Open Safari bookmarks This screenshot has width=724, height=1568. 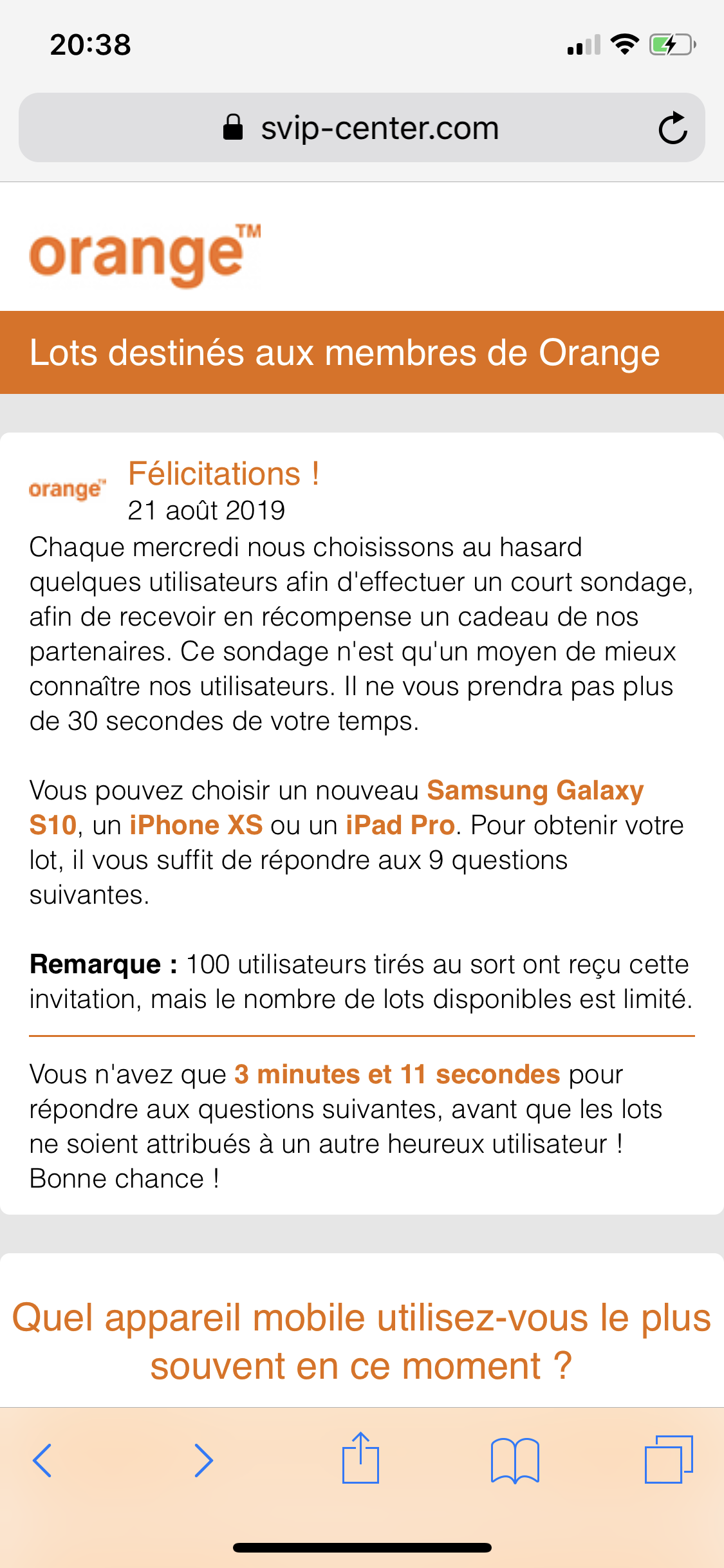[x=514, y=1460]
